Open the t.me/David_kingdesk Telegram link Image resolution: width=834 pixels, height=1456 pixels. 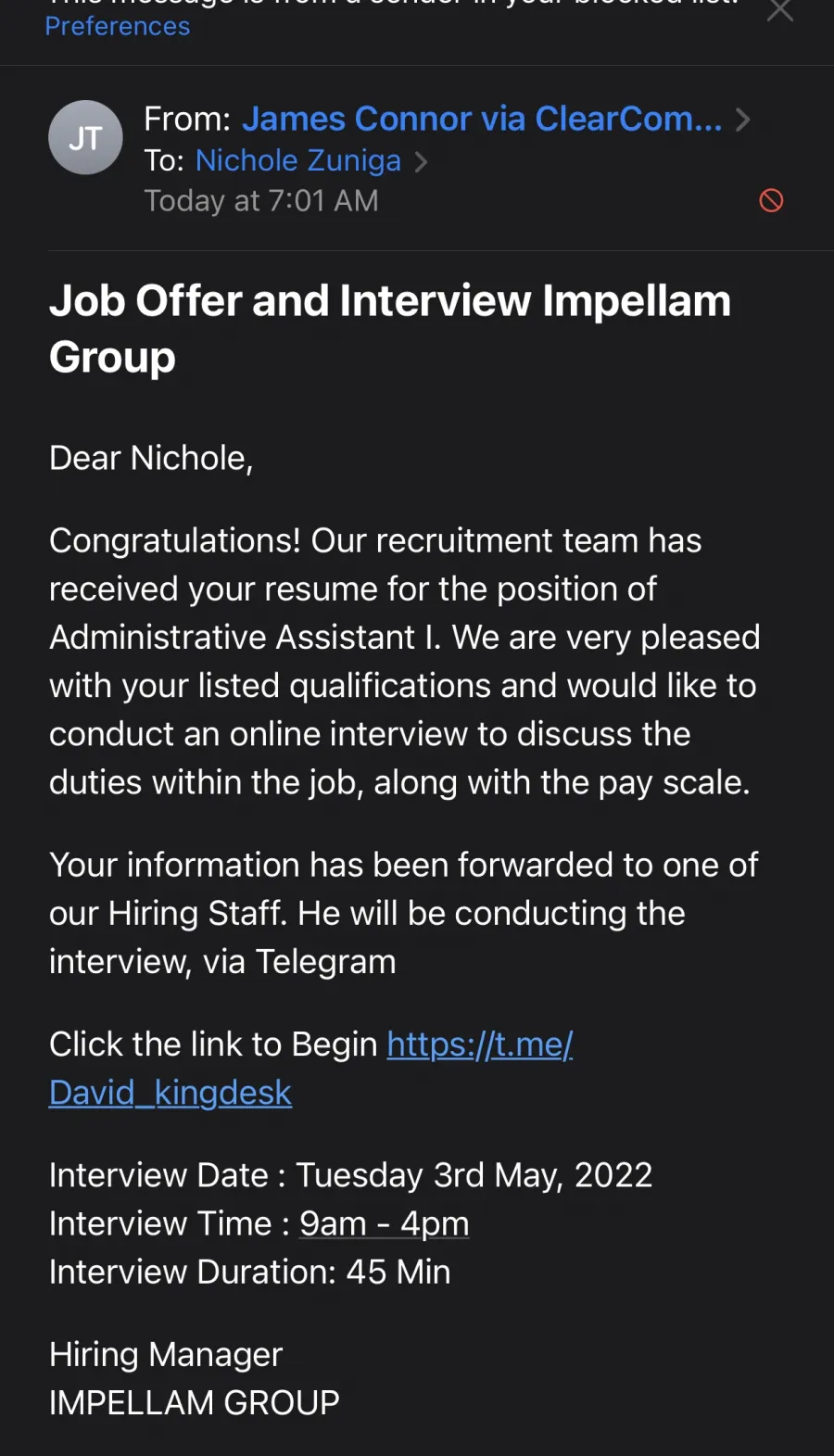311,1068
